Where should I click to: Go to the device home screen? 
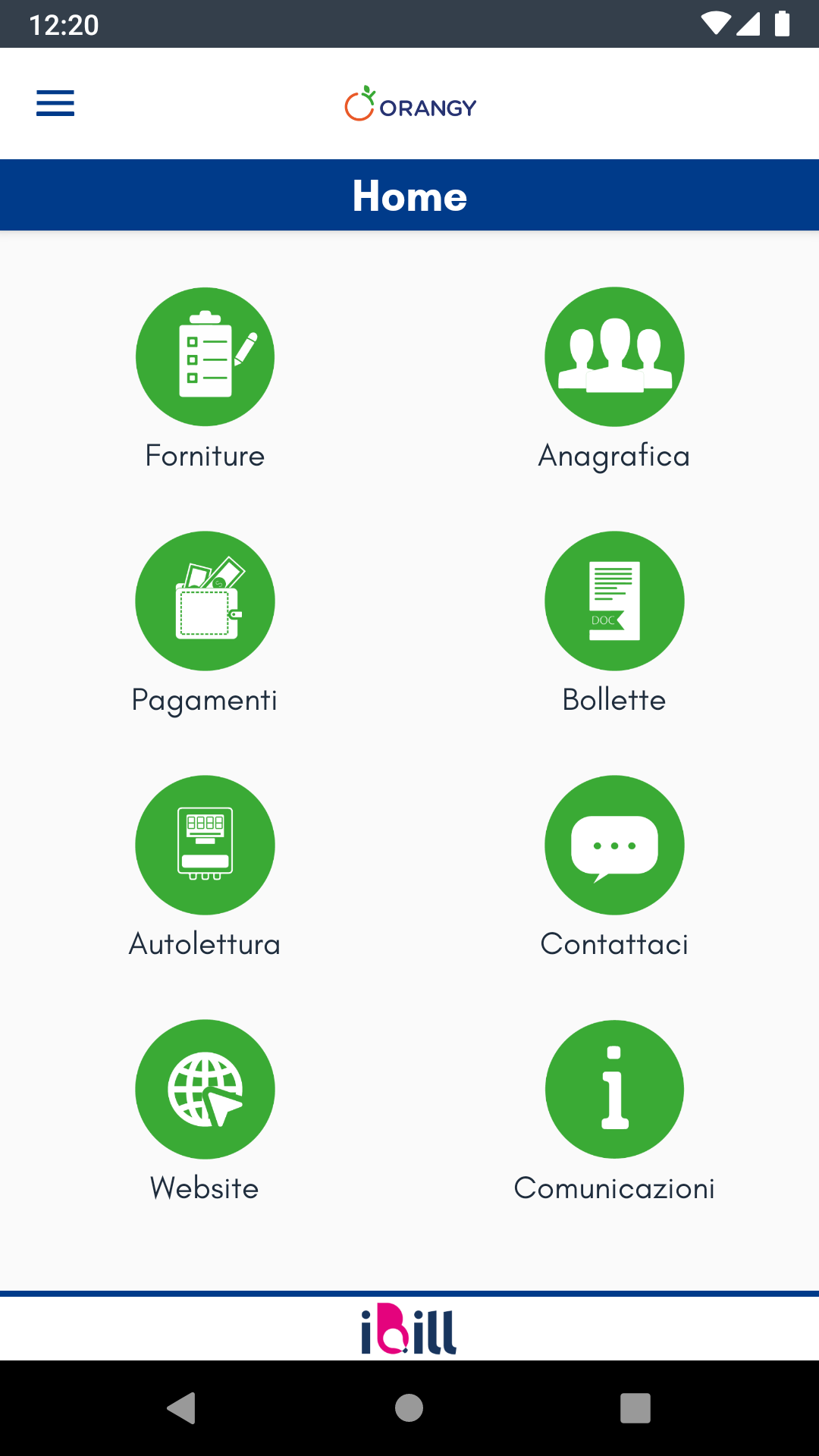coord(409,1408)
